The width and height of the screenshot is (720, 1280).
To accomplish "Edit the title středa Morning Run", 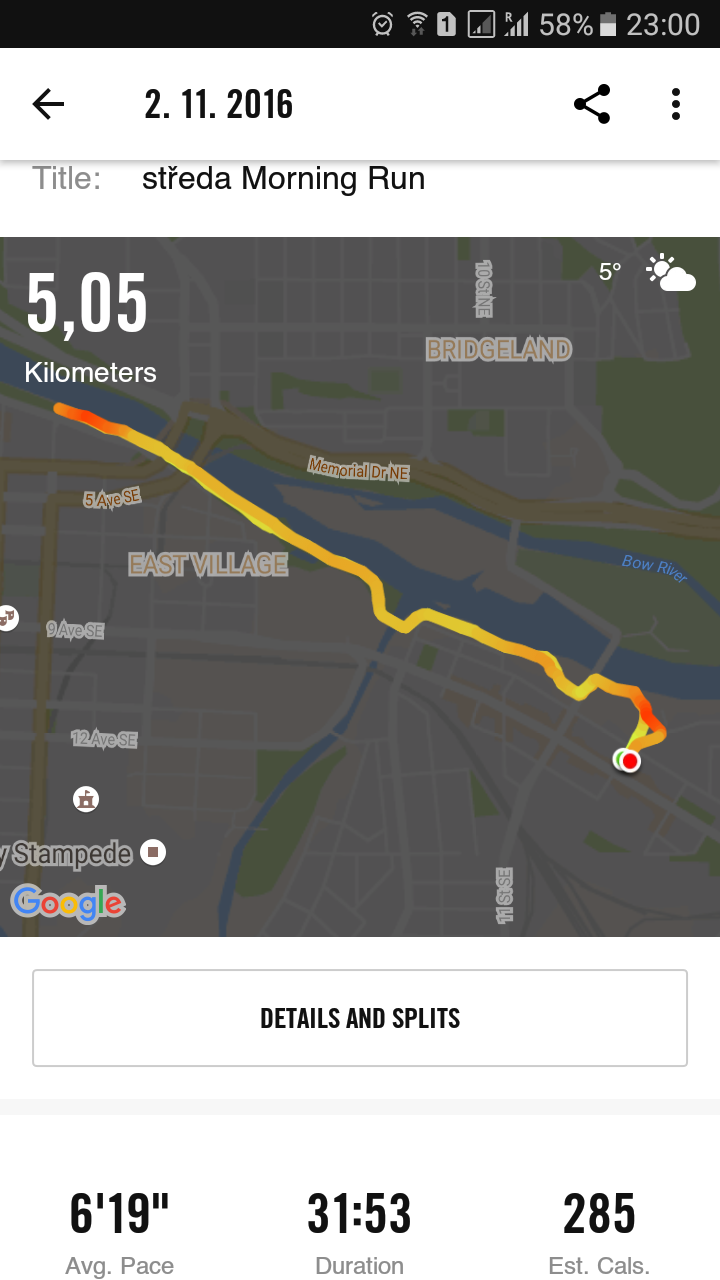I will (284, 179).
